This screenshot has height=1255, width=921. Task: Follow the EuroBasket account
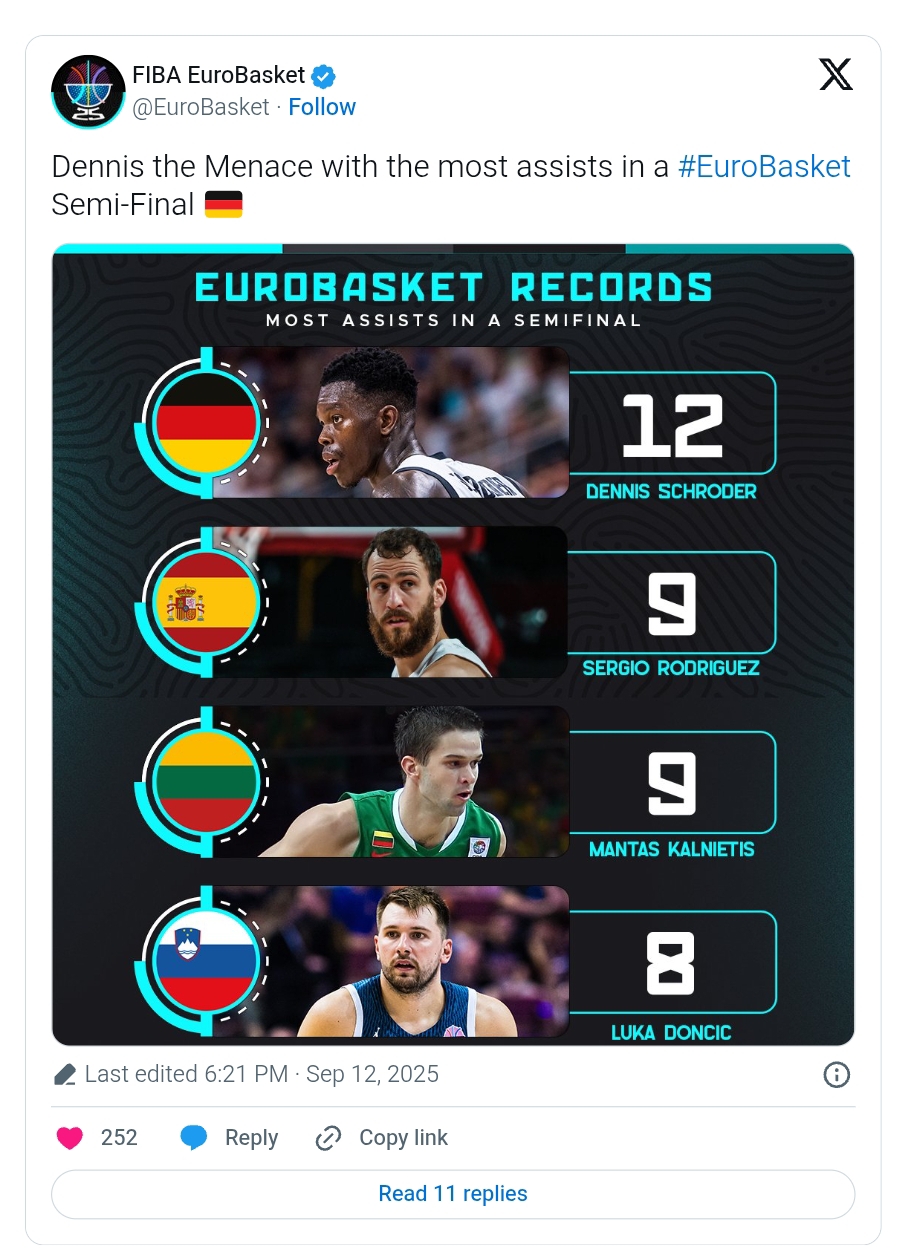pyautogui.click(x=322, y=107)
